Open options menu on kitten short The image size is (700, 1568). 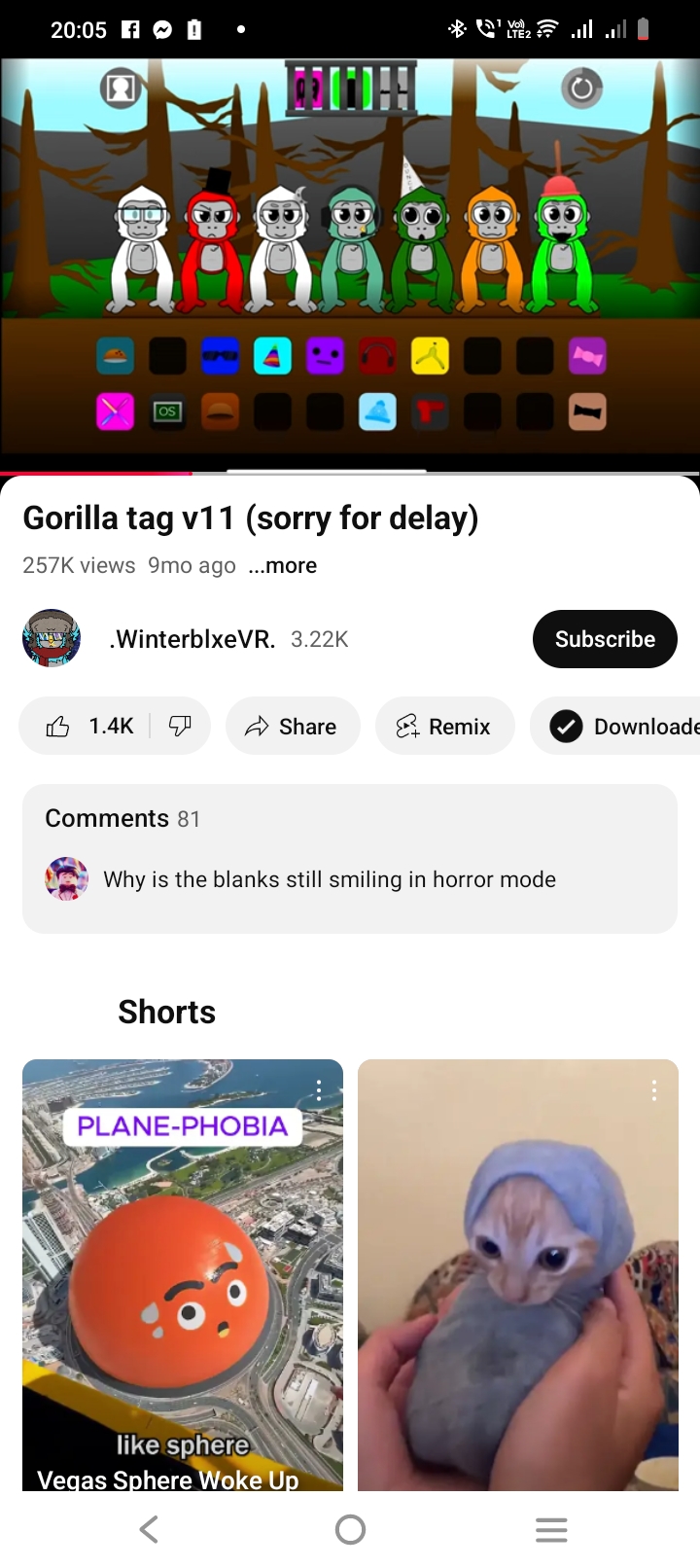pyautogui.click(x=654, y=1090)
